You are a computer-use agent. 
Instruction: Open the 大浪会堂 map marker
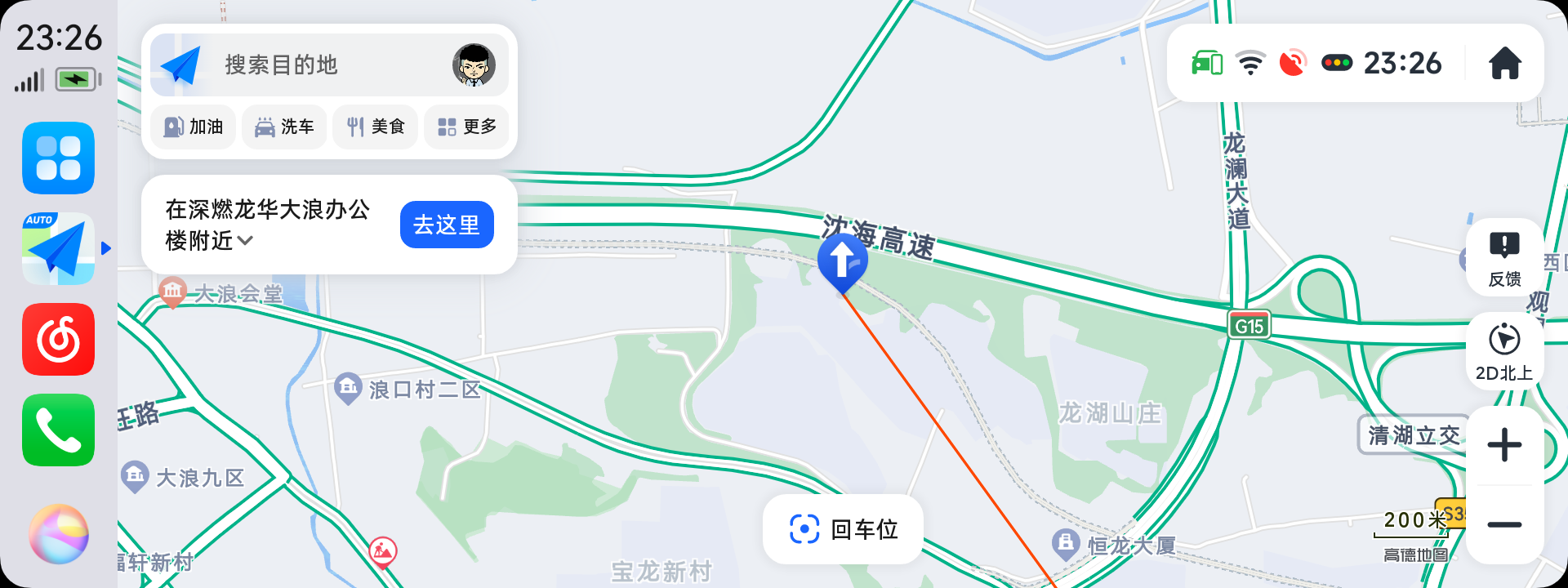pyautogui.click(x=173, y=292)
